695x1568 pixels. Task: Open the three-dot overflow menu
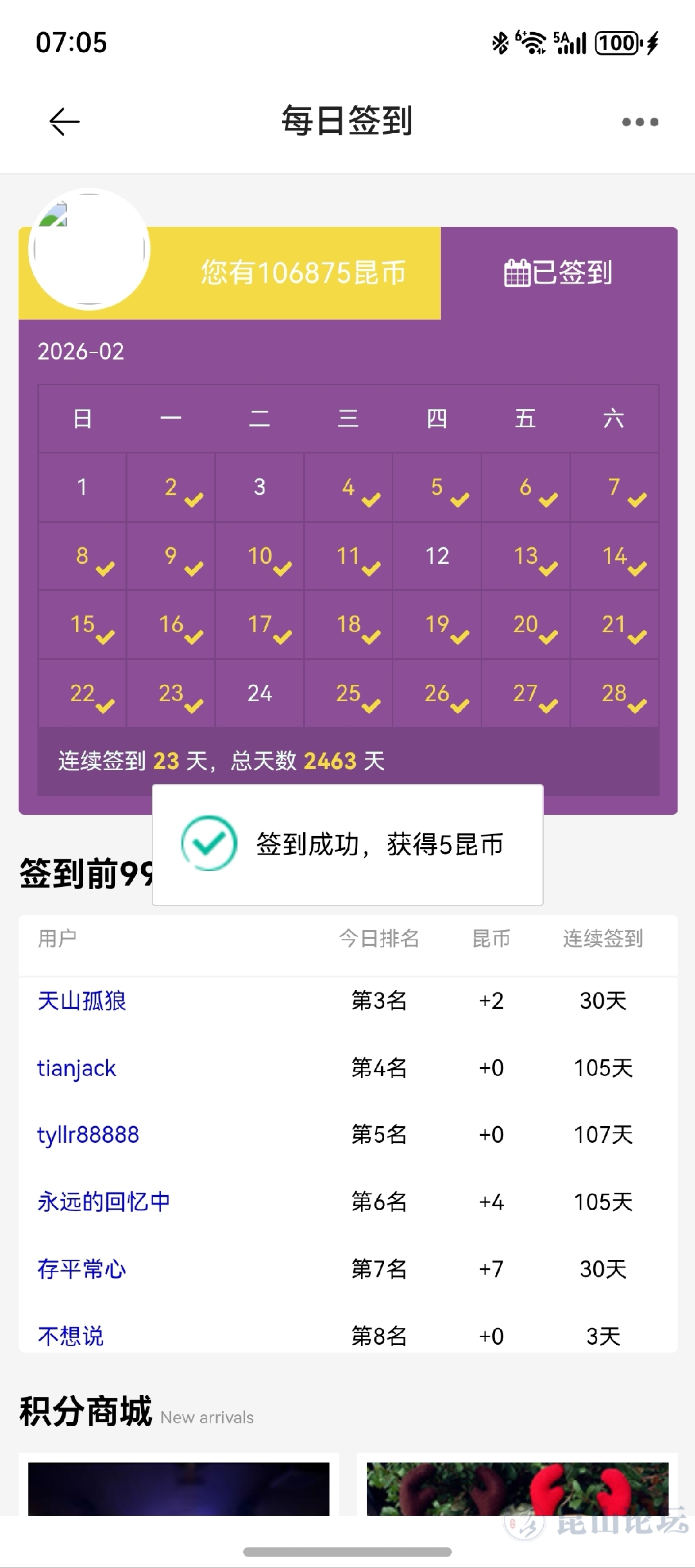[640, 122]
